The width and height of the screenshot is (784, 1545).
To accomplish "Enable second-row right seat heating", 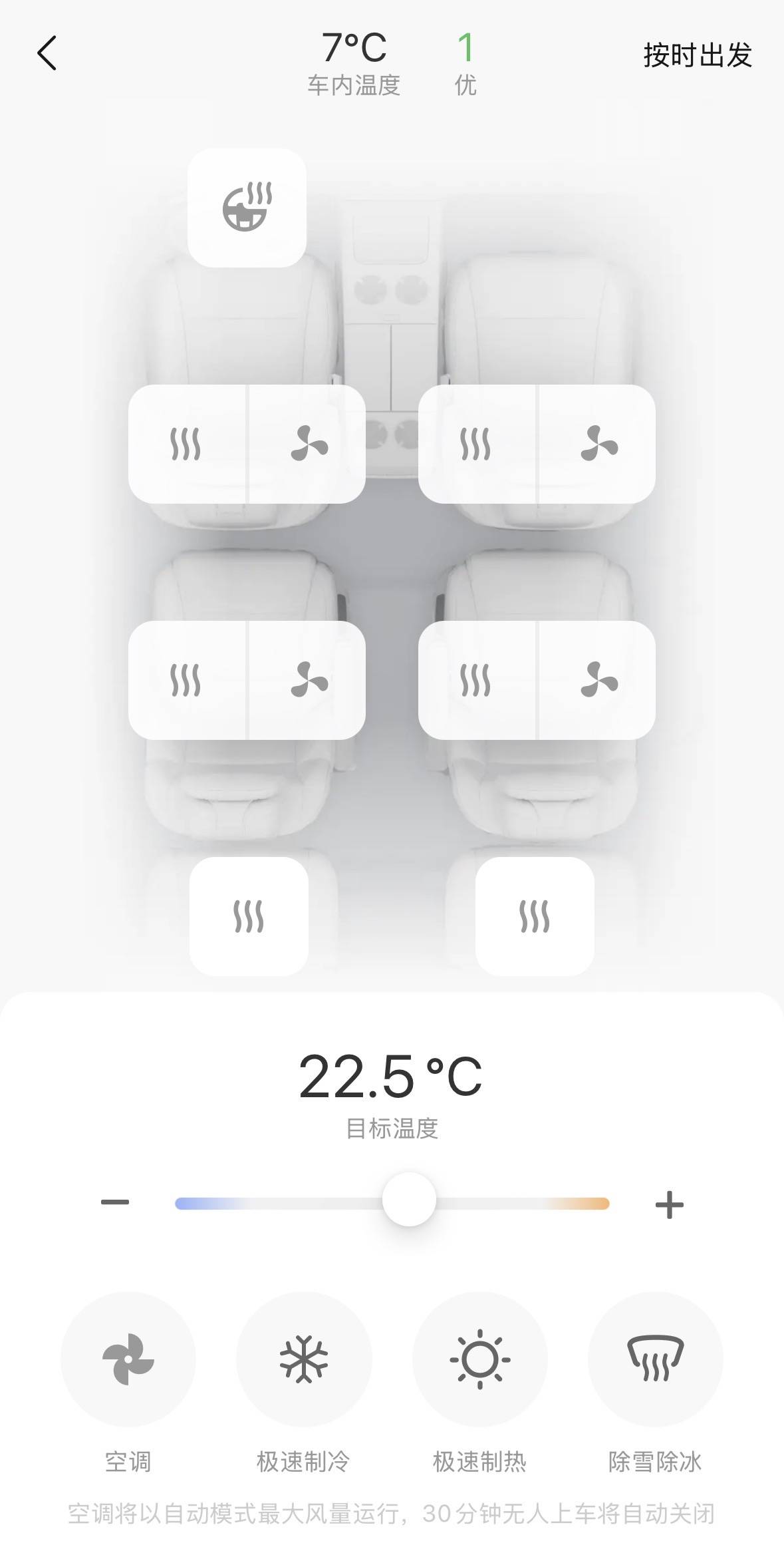I will click(x=476, y=680).
